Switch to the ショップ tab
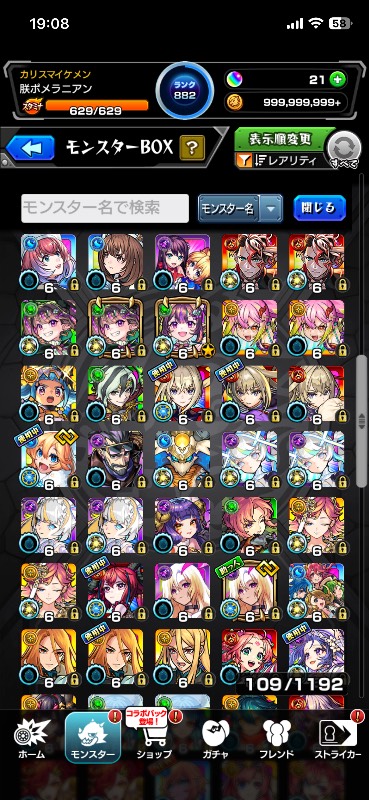 (x=153, y=738)
